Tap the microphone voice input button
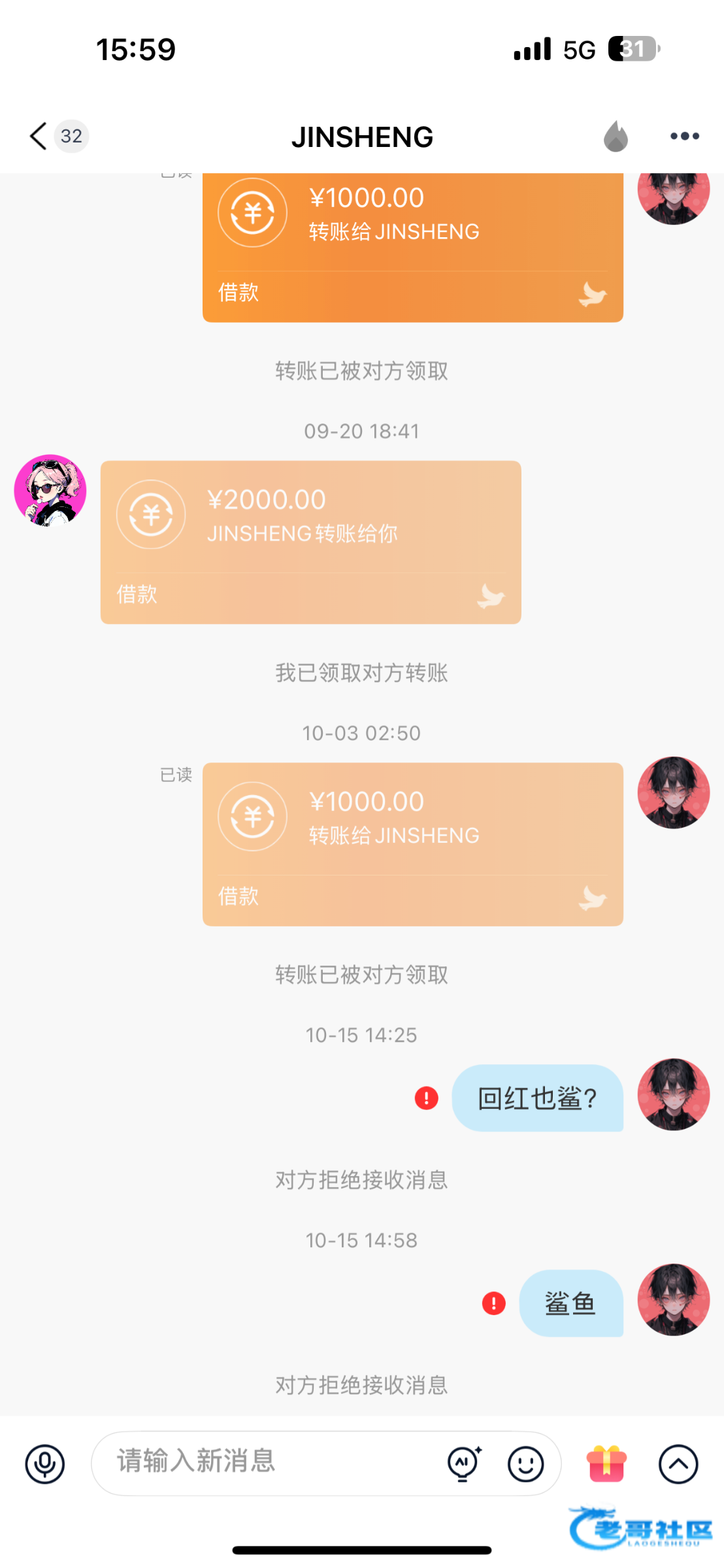Viewport: 724px width, 1568px height. click(x=45, y=1463)
